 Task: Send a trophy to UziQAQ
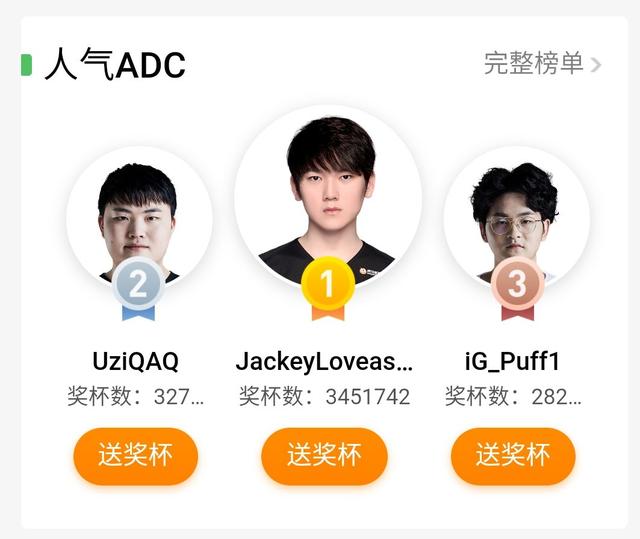tap(135, 456)
